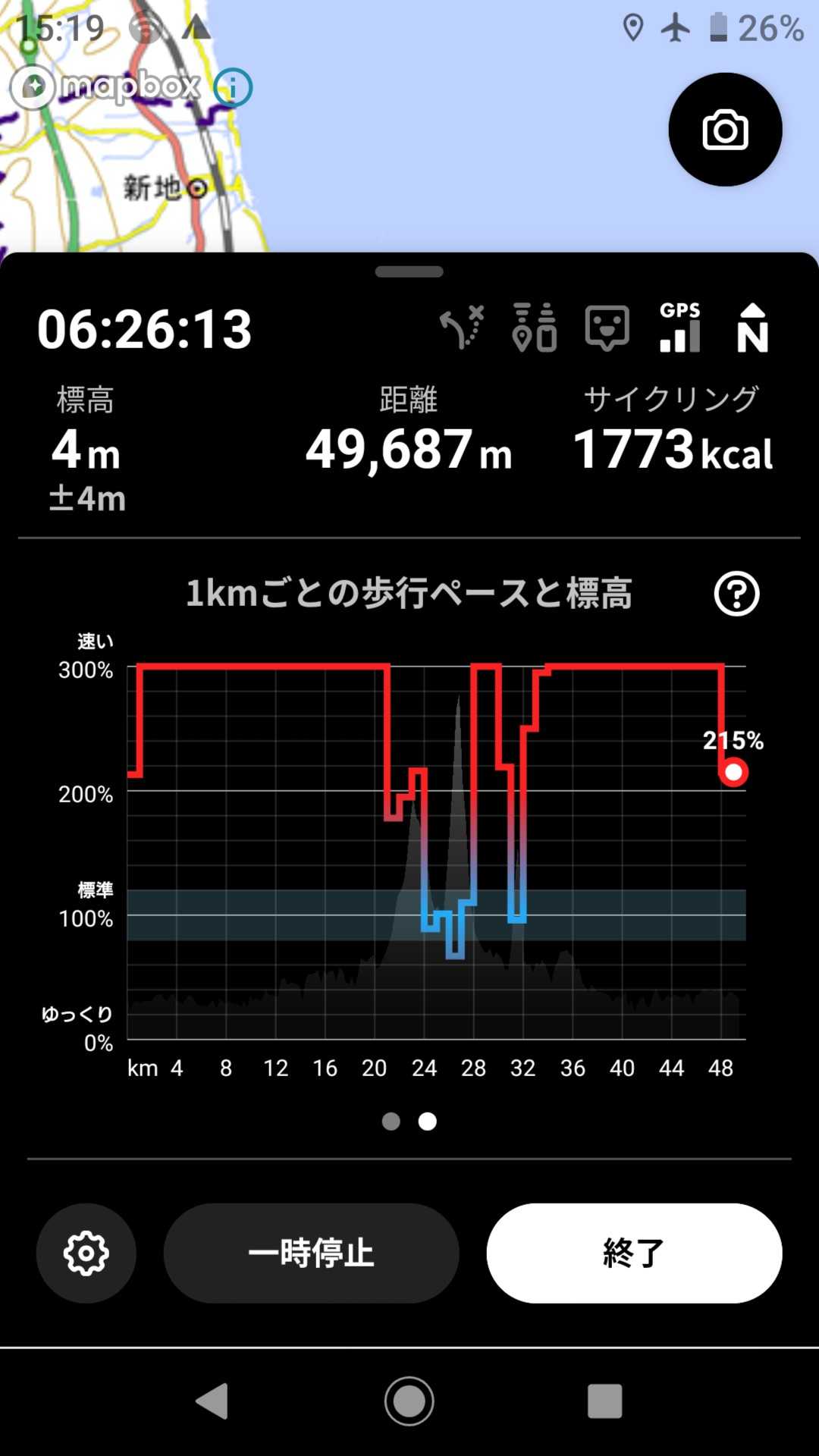Switch to the first chart page dot

tap(391, 1122)
